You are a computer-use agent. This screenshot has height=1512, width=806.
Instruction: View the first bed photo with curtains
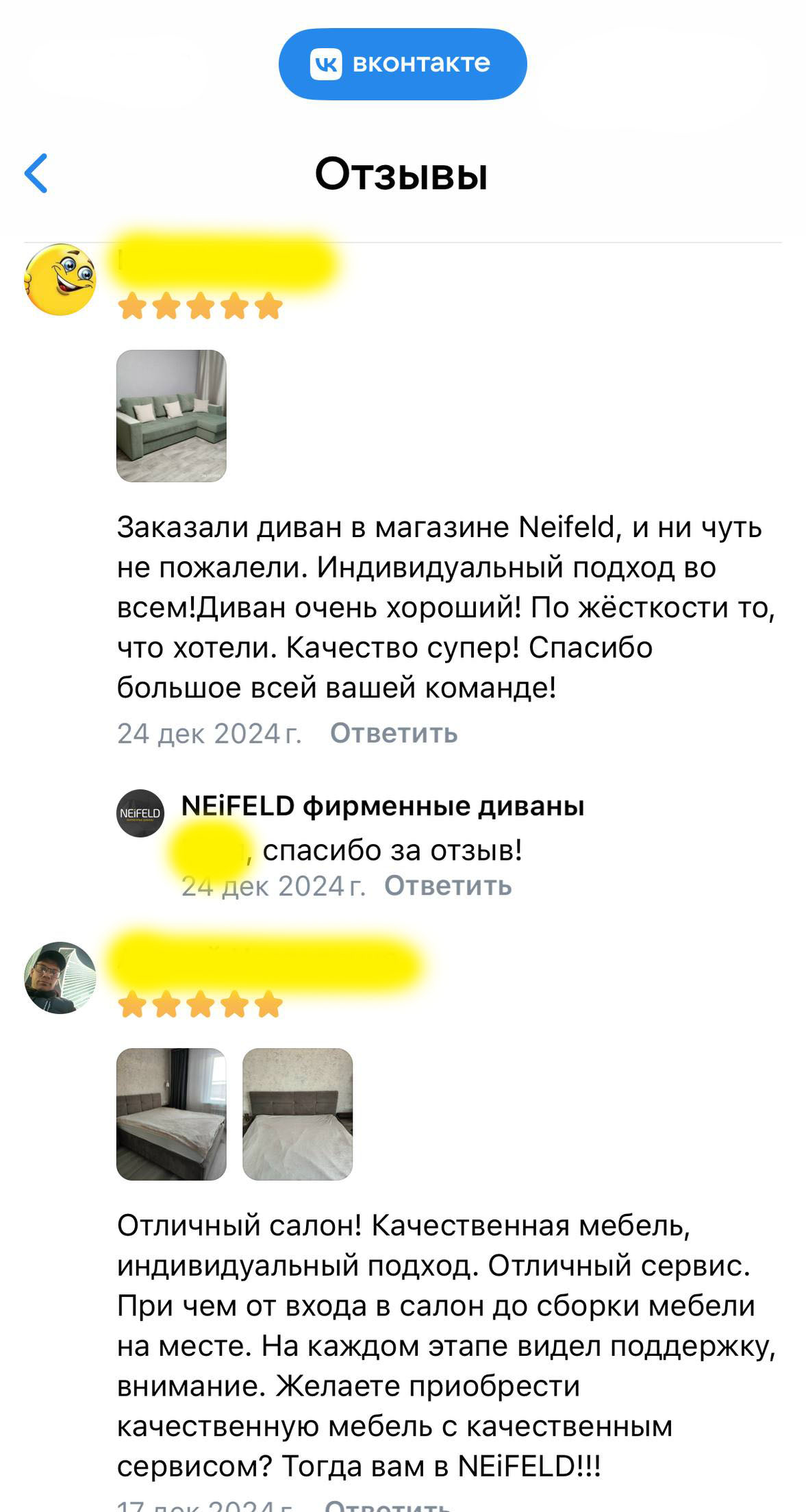(171, 1114)
